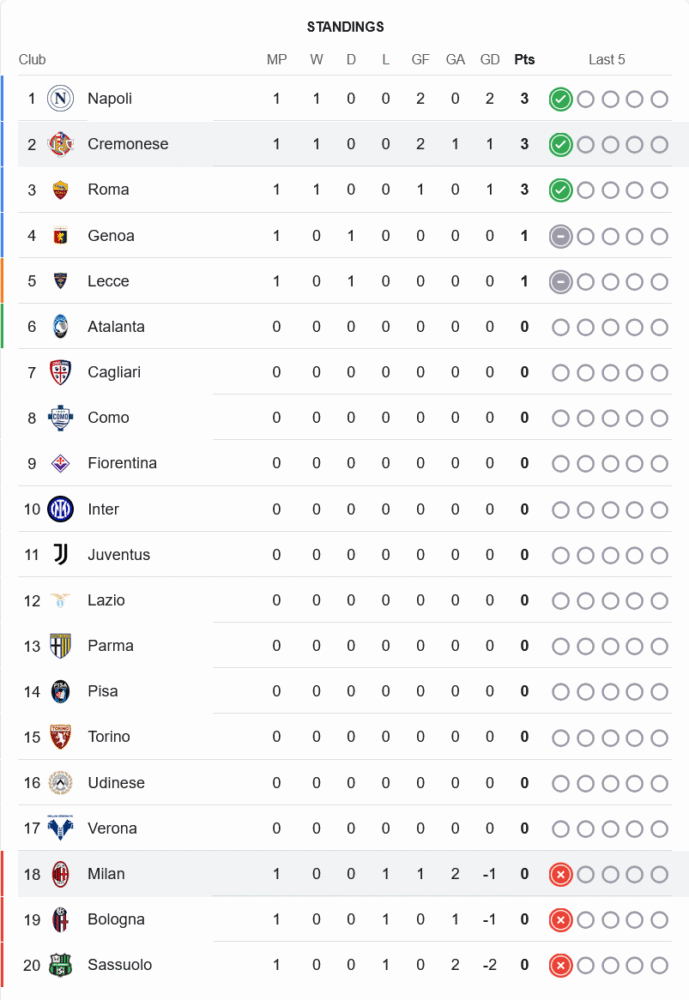The image size is (689, 1000).
Task: View Fiorentina's team details
Action: 122,463
